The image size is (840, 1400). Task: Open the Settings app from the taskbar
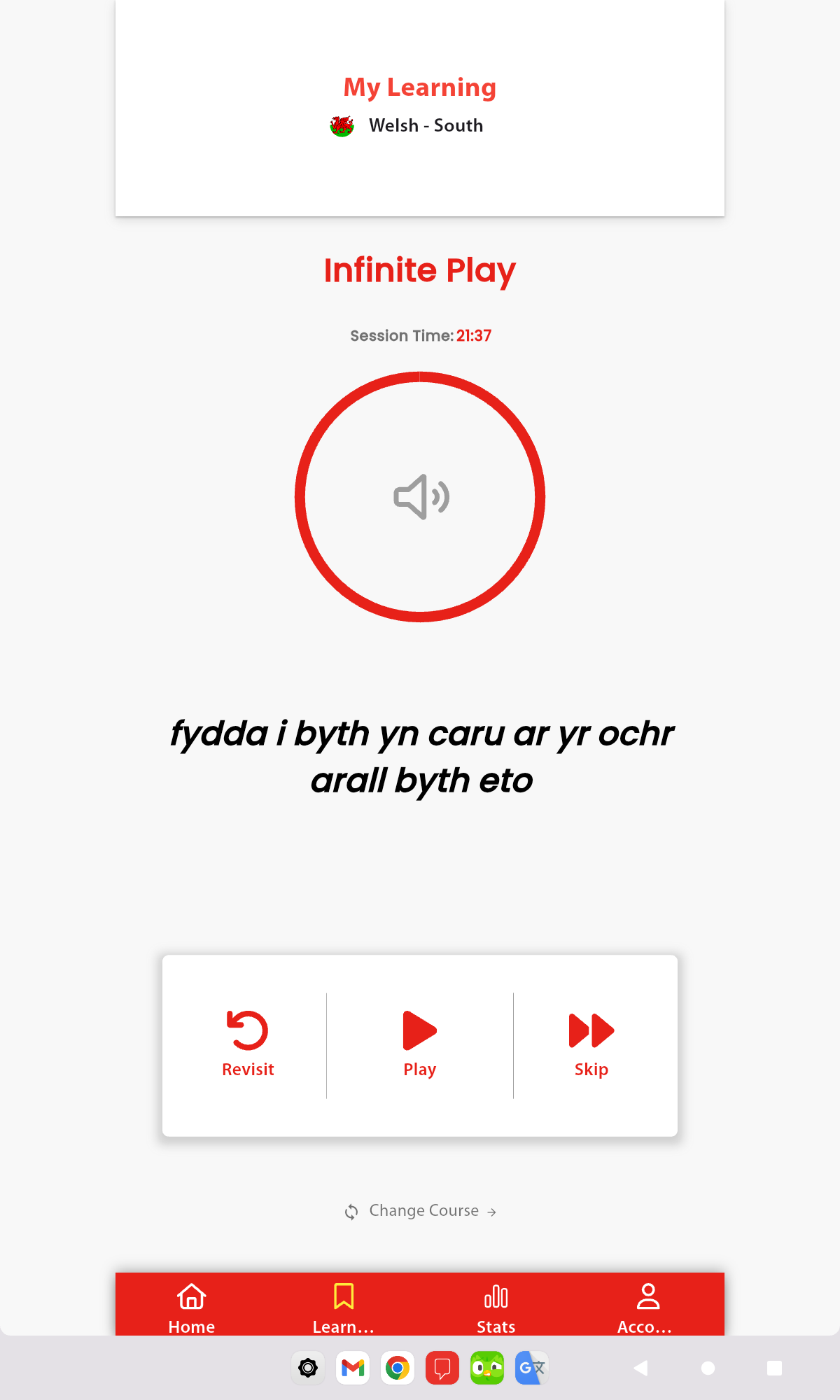point(308,1368)
